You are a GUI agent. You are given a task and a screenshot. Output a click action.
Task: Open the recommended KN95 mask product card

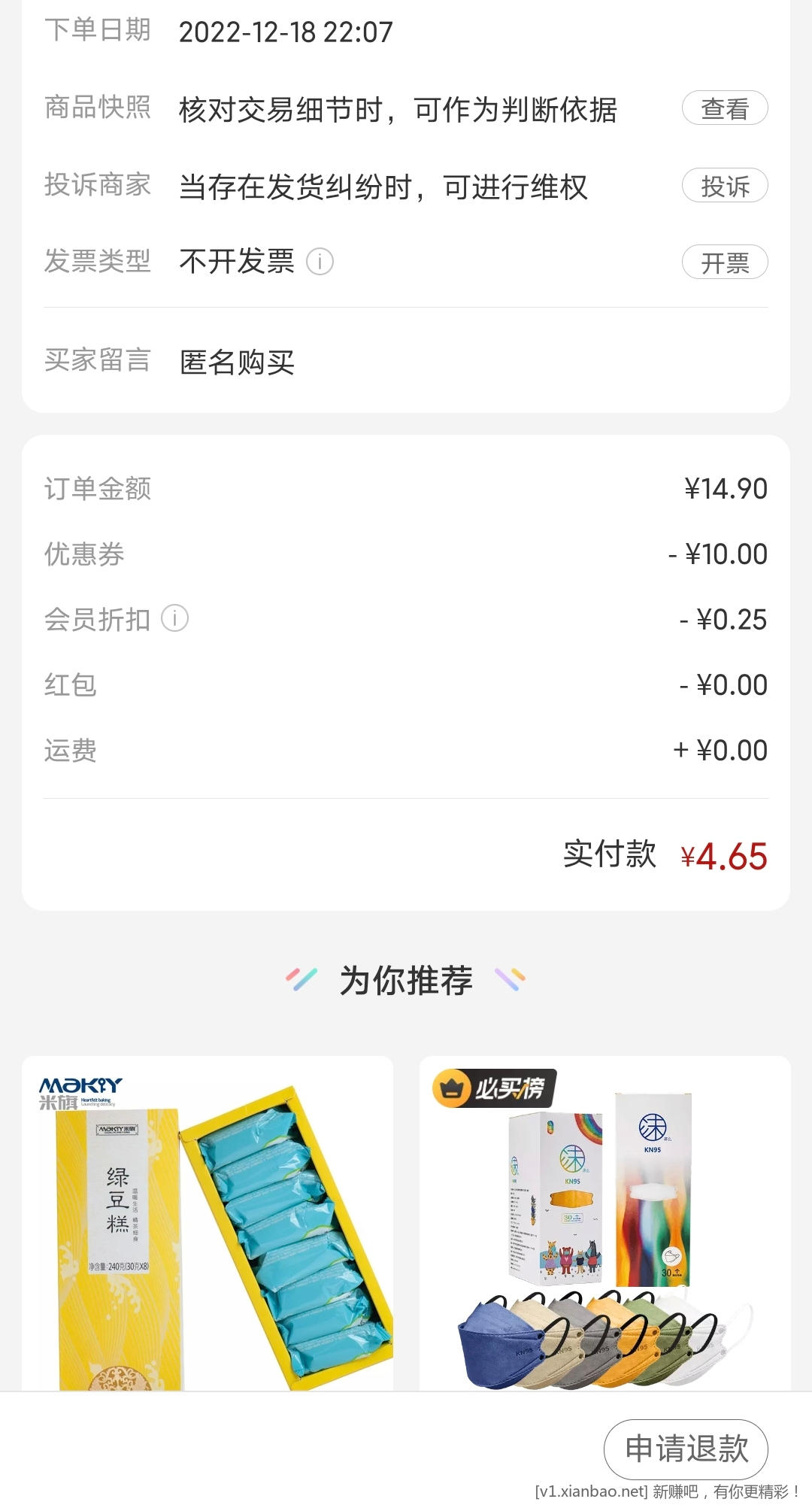604,1226
